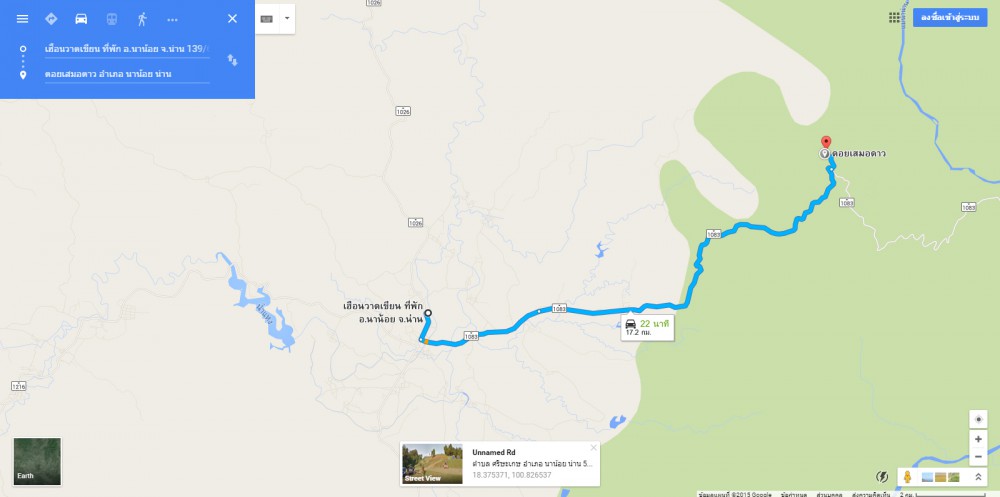Zoom out on the map
This screenshot has width=1000, height=497.
pyautogui.click(x=978, y=455)
